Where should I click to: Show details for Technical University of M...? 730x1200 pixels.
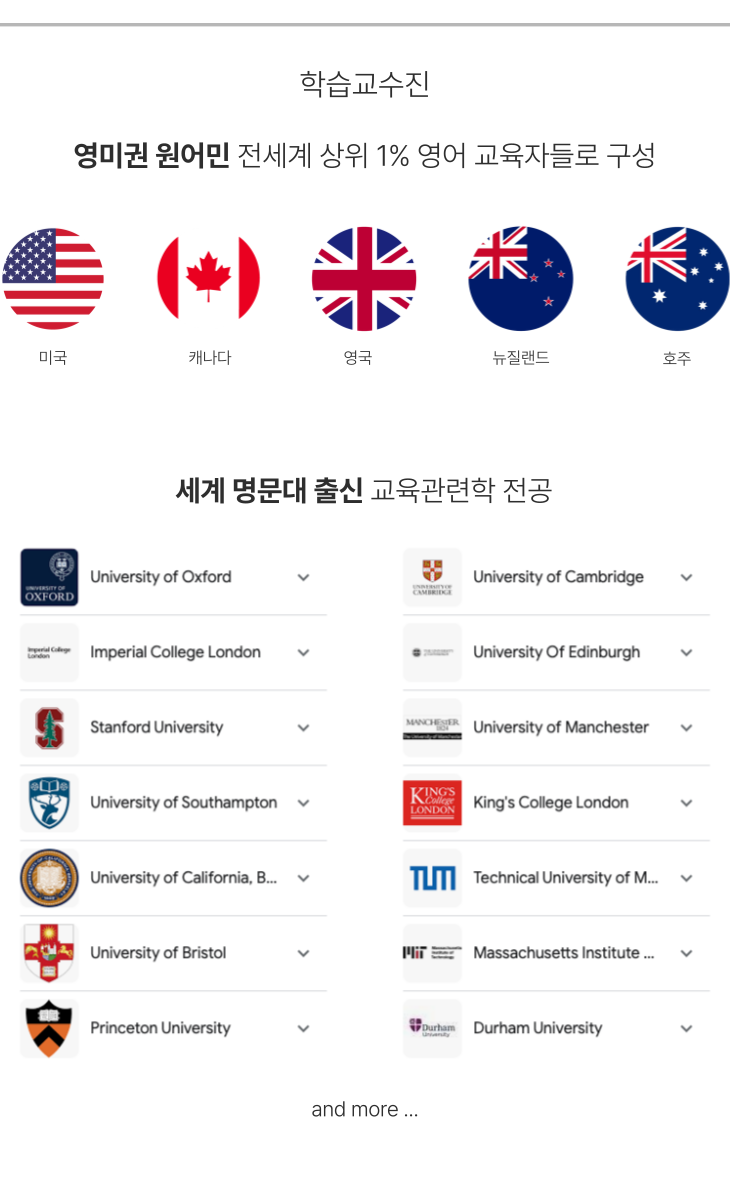pos(686,878)
